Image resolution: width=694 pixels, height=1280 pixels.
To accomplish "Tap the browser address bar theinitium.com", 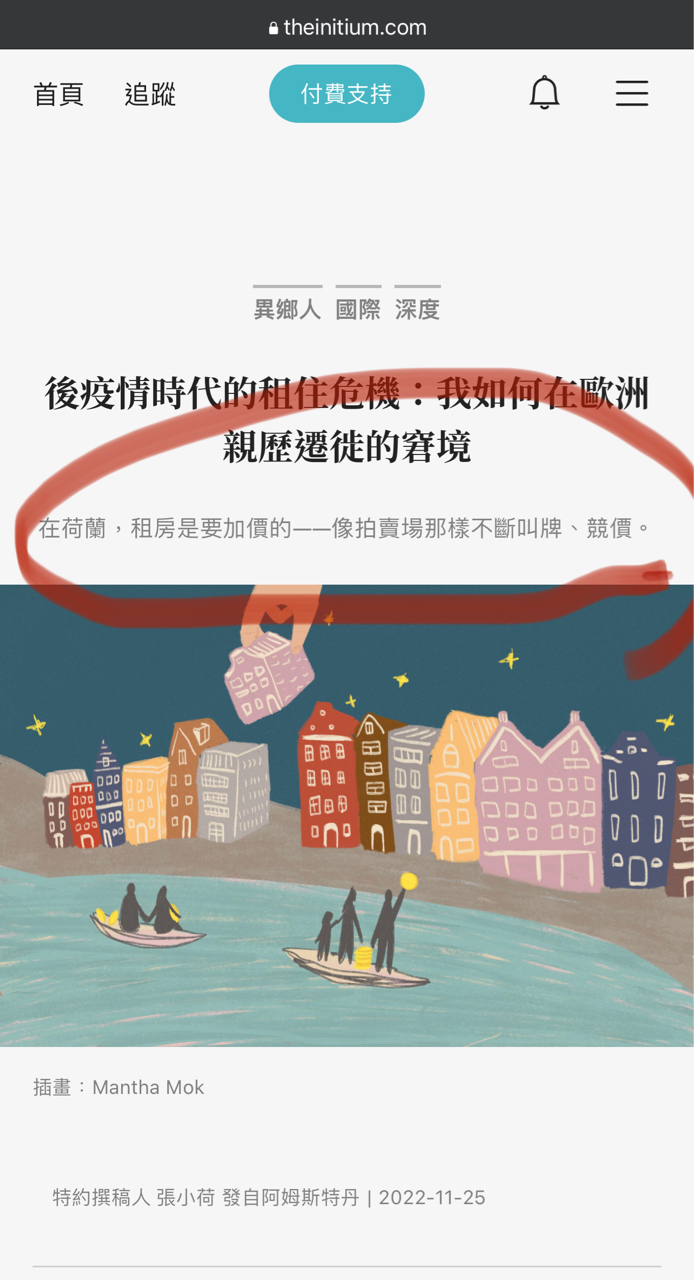I will (347, 27).
